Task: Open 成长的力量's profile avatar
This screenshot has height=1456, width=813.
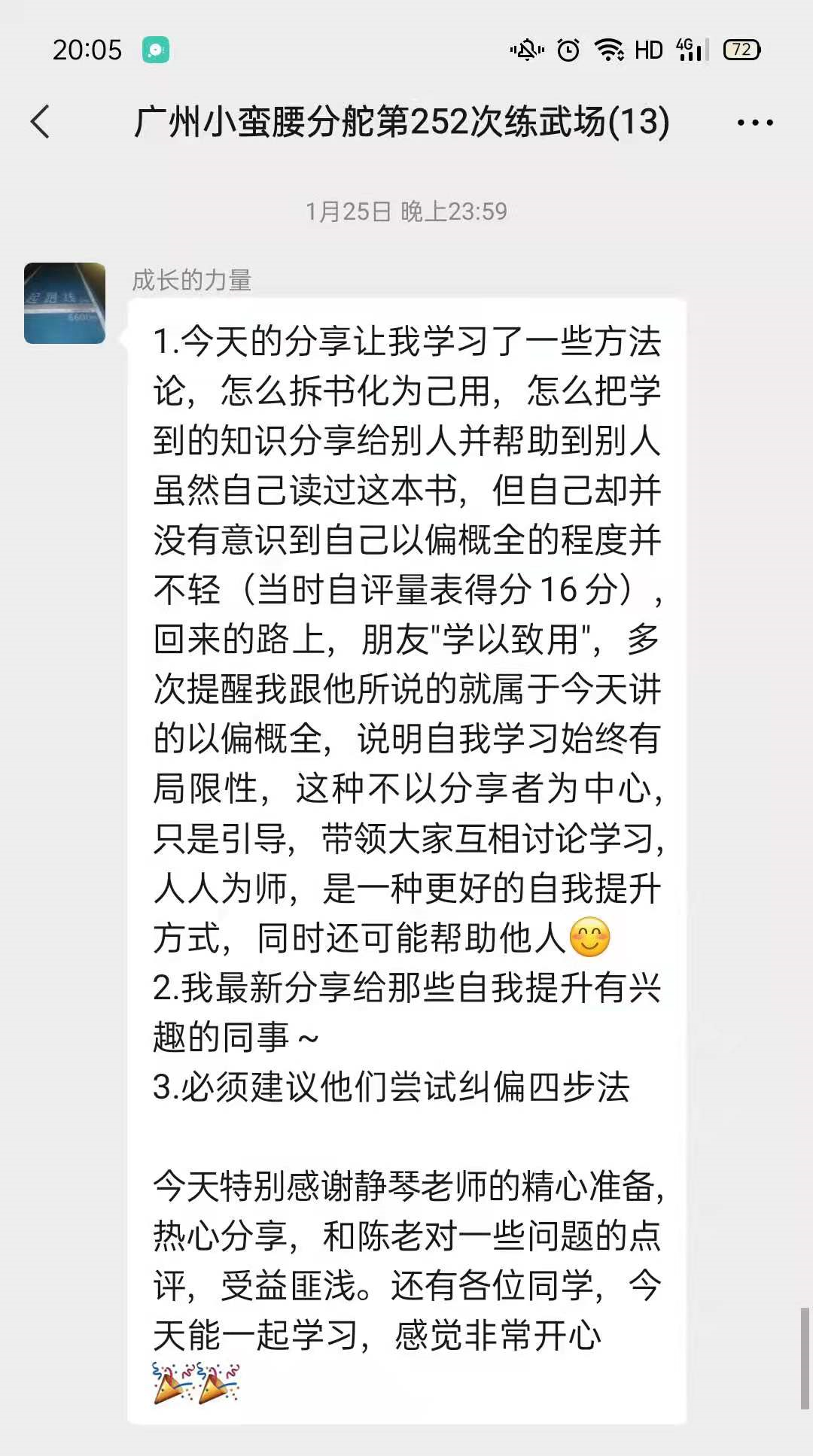Action: click(65, 303)
